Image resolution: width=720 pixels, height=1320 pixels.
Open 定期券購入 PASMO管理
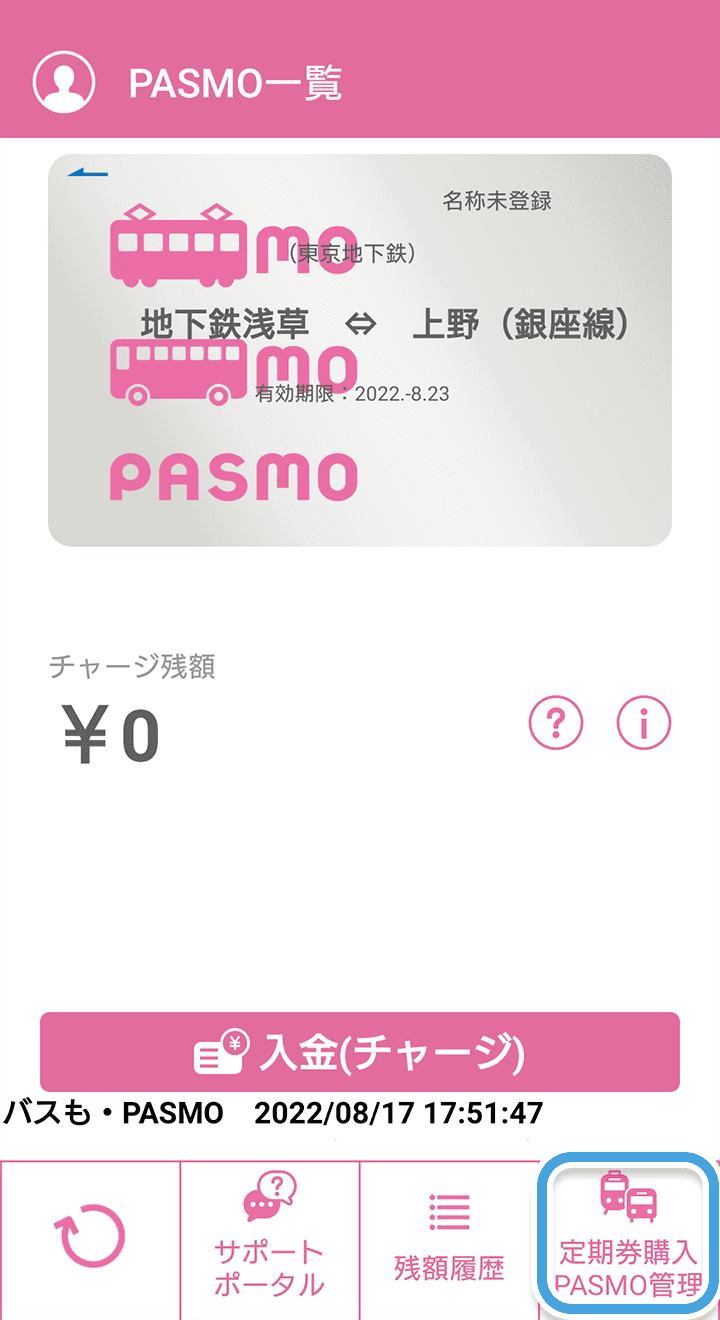click(x=628, y=1240)
